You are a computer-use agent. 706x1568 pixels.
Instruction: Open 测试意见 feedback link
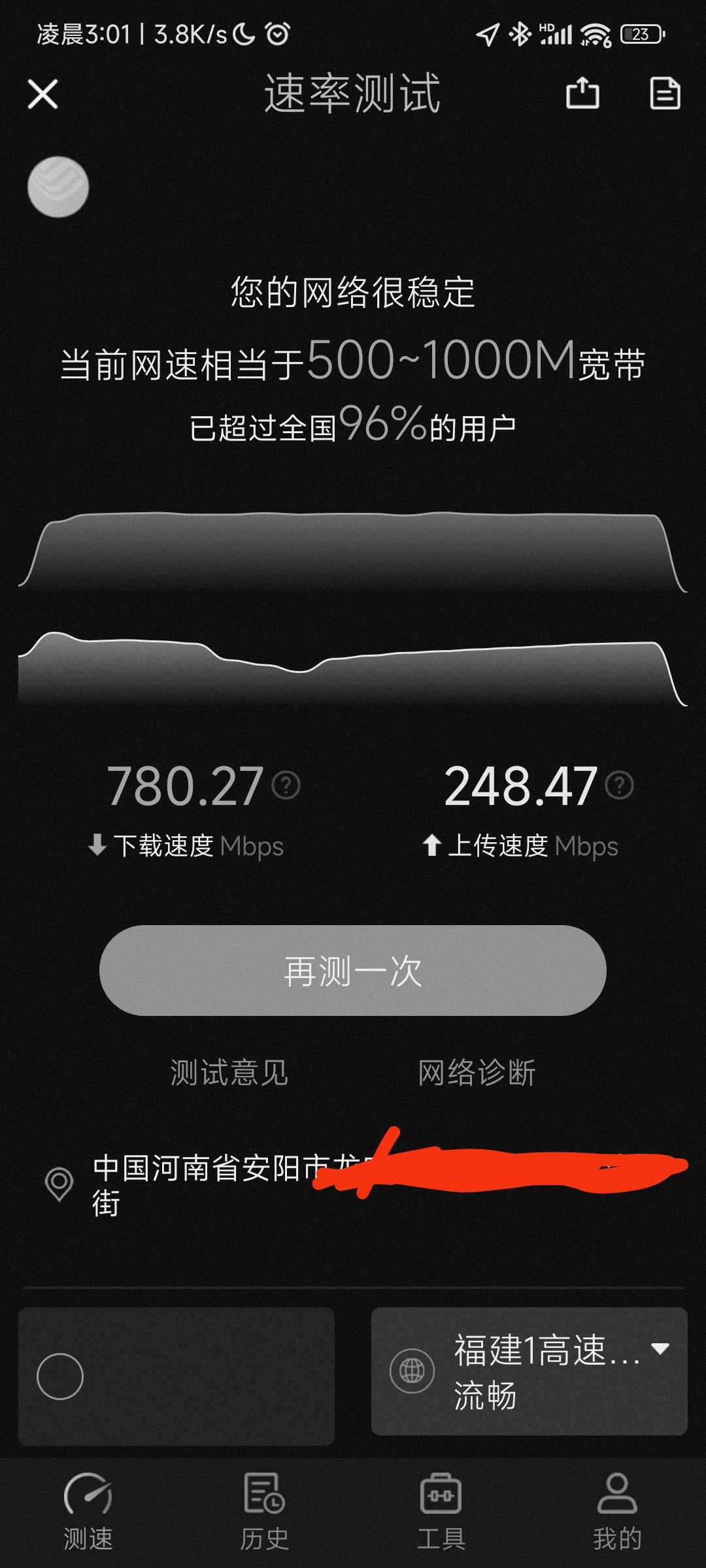(x=229, y=1073)
